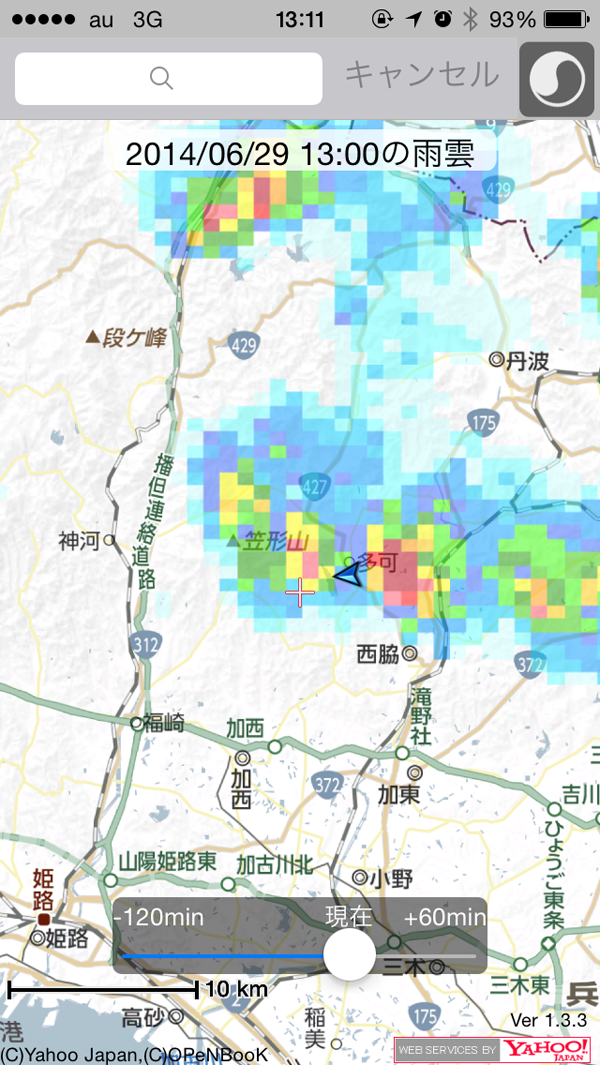Jump timeline to -120min
This screenshot has width=600, height=1065.
[x=159, y=917]
